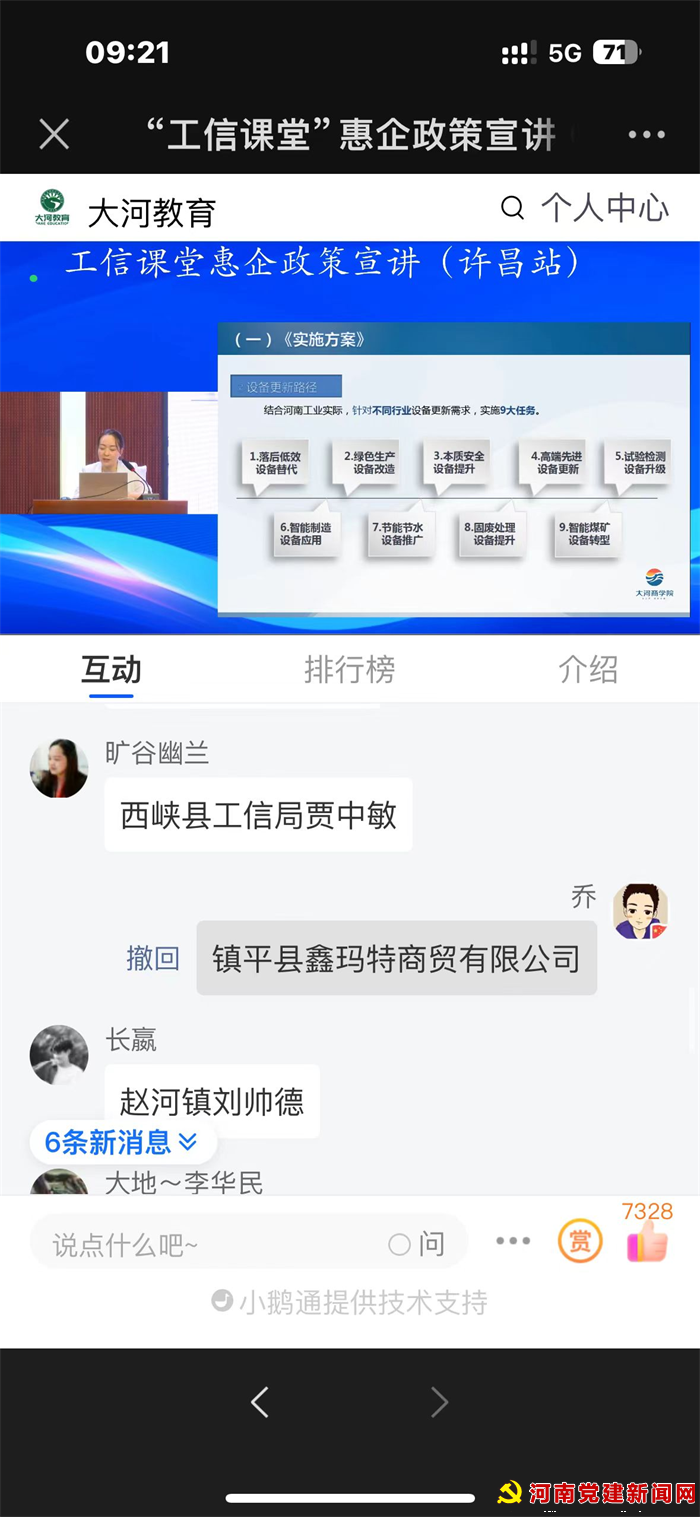Viewport: 700px width, 1517px height.
Task: Toggle the 问 question option
Action: 417,1244
